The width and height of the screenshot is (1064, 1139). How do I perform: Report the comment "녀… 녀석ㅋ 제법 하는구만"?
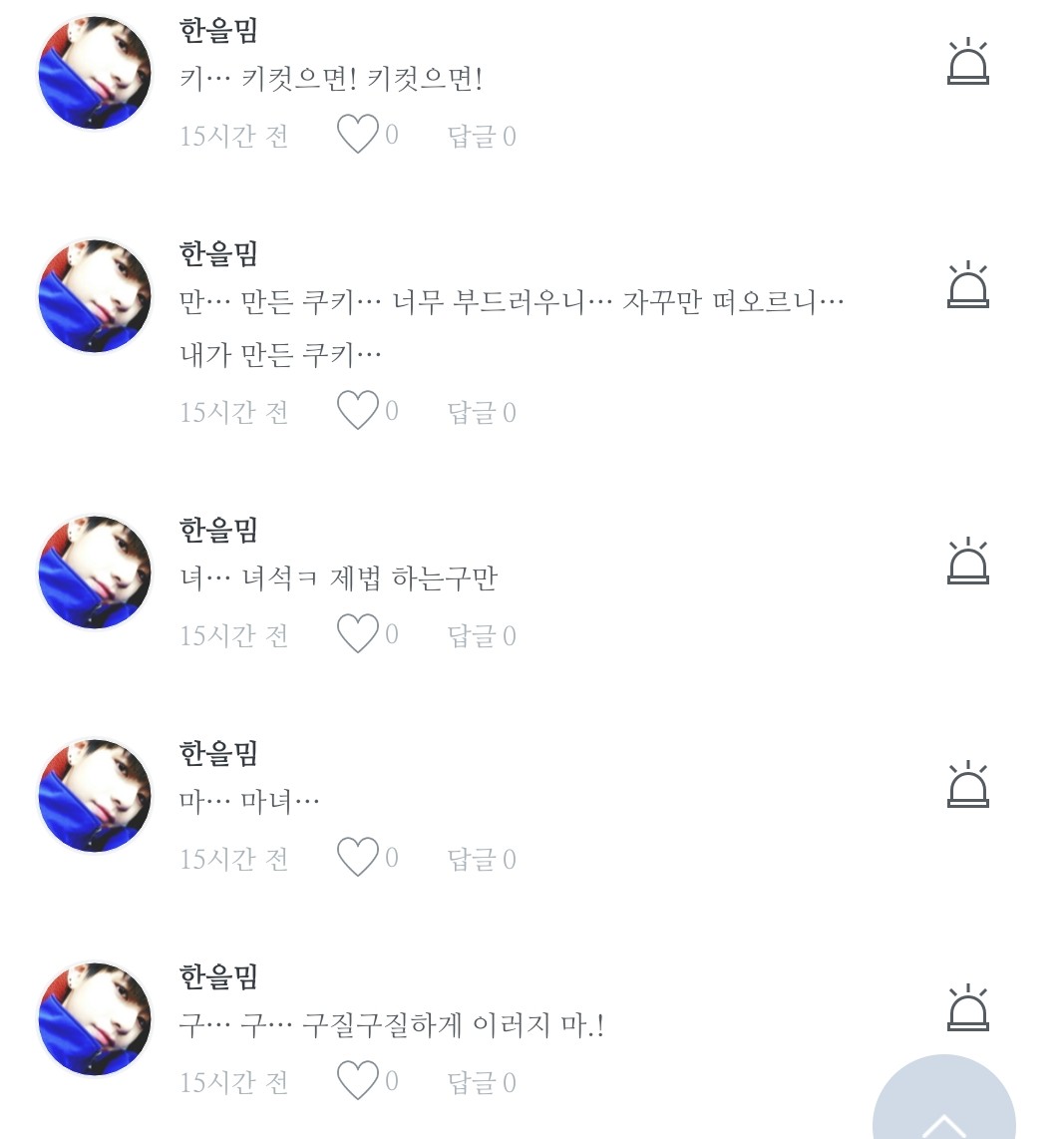[967, 562]
